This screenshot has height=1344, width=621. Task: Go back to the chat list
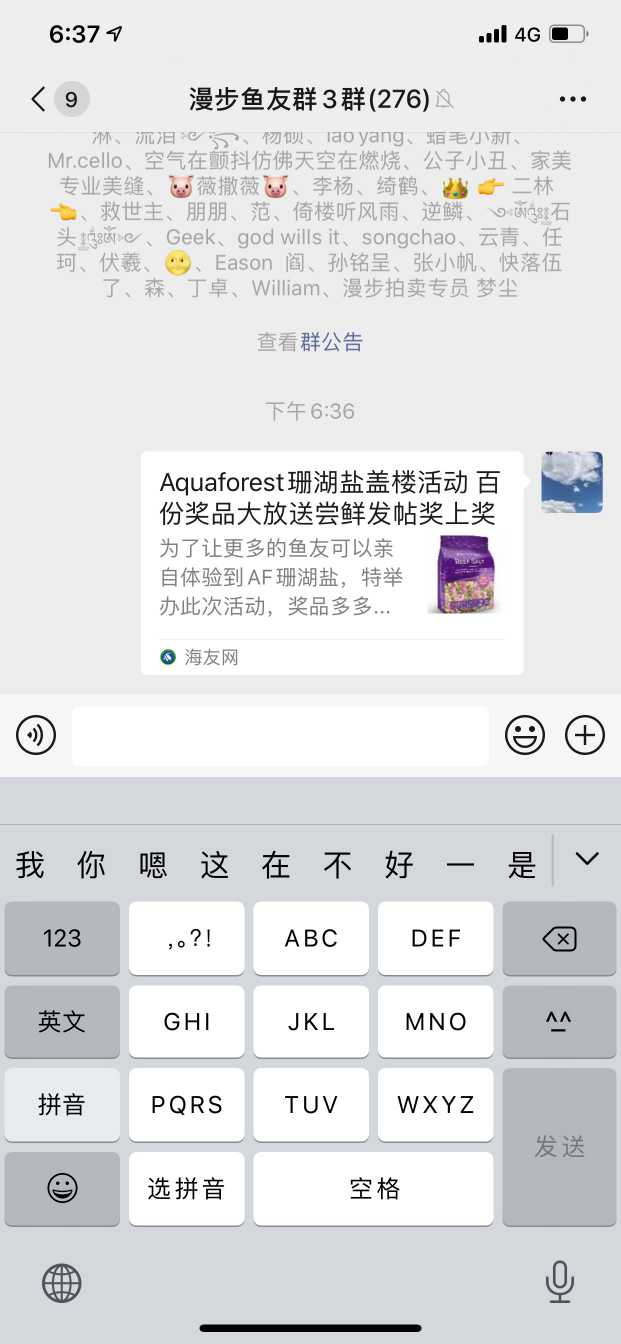[x=40, y=99]
